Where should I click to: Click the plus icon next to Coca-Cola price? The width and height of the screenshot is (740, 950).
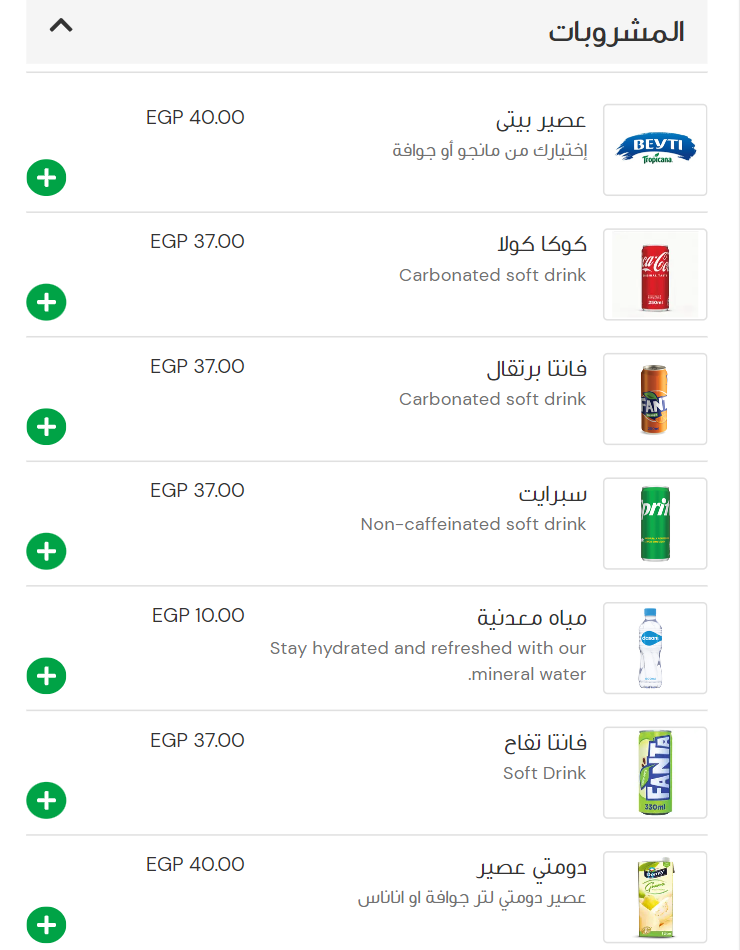tap(46, 302)
